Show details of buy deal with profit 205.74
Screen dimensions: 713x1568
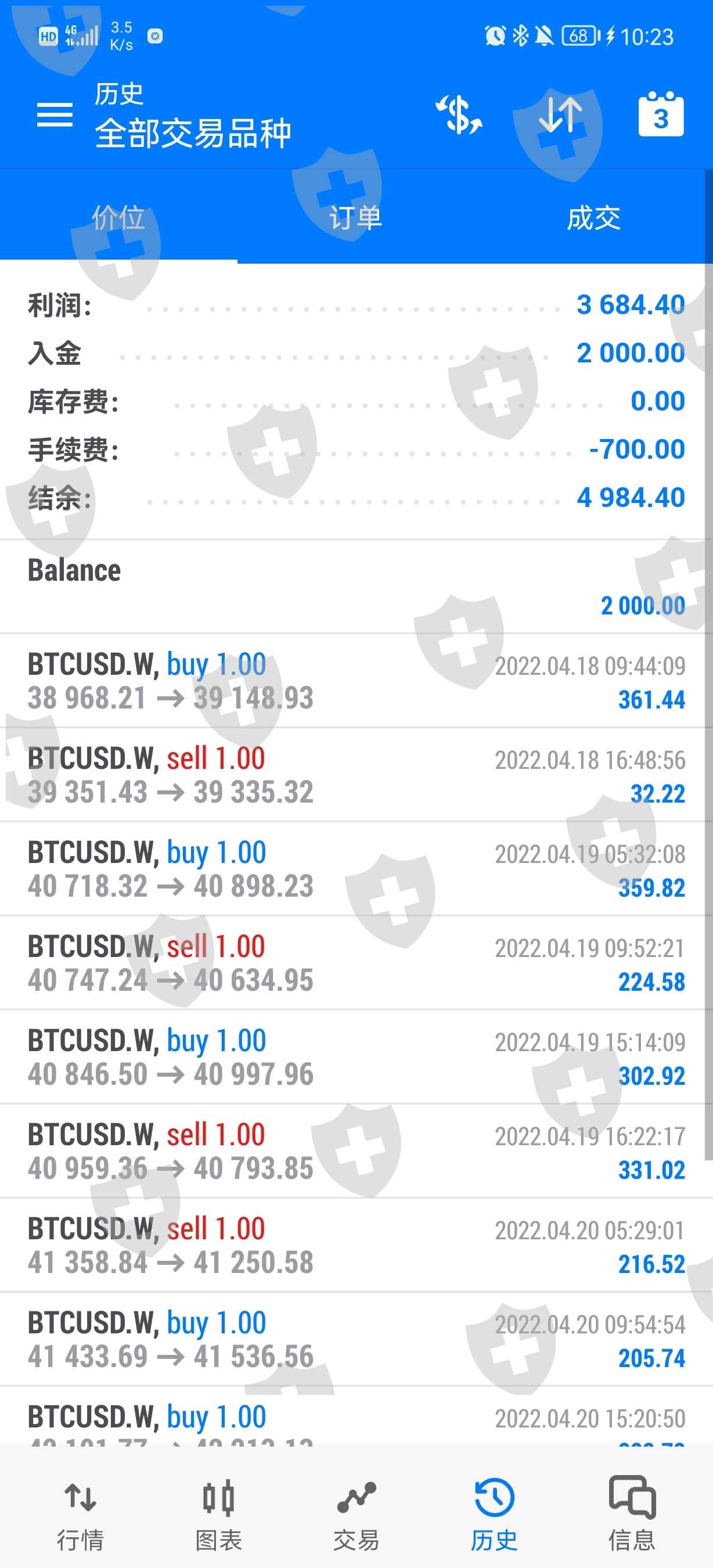coord(356,1340)
